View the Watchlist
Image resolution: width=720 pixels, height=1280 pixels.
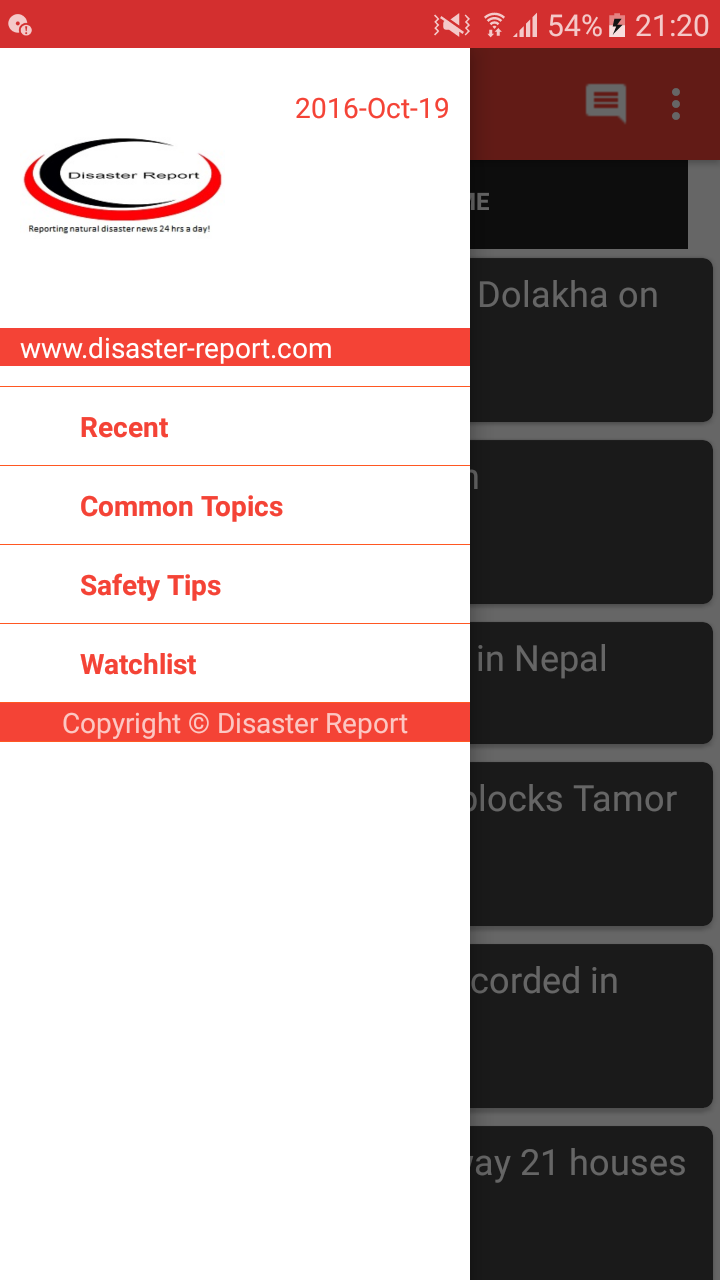click(138, 664)
